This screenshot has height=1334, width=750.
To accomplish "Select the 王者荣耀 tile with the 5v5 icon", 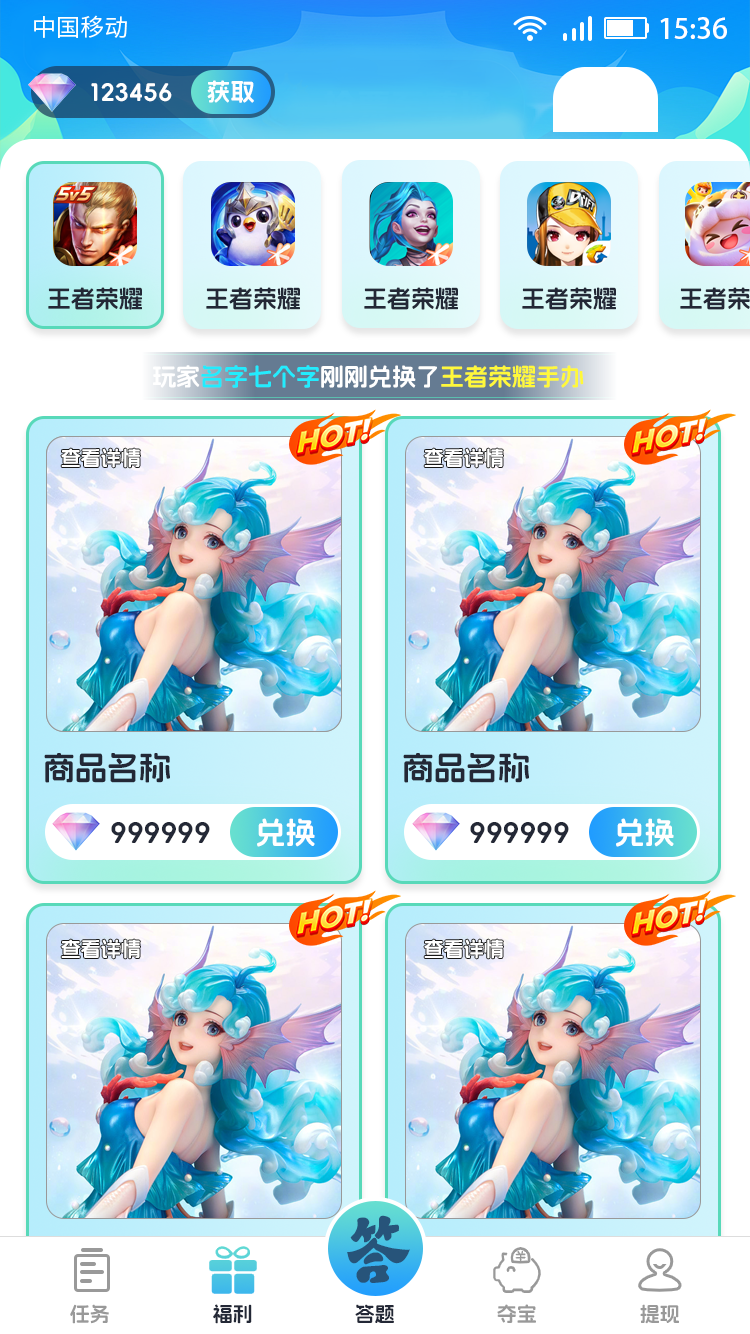I will click(95, 244).
